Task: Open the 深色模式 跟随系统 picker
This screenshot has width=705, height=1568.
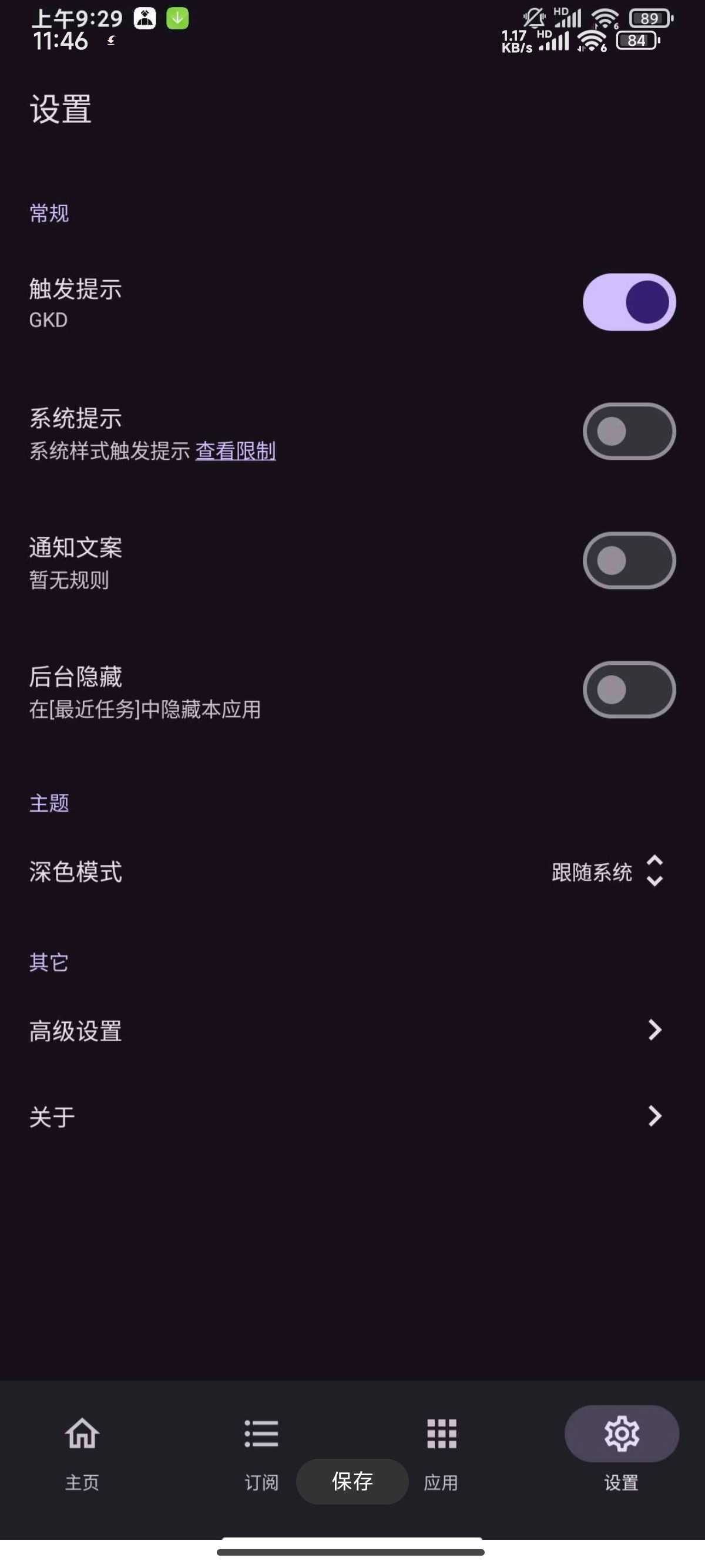Action: coord(607,872)
